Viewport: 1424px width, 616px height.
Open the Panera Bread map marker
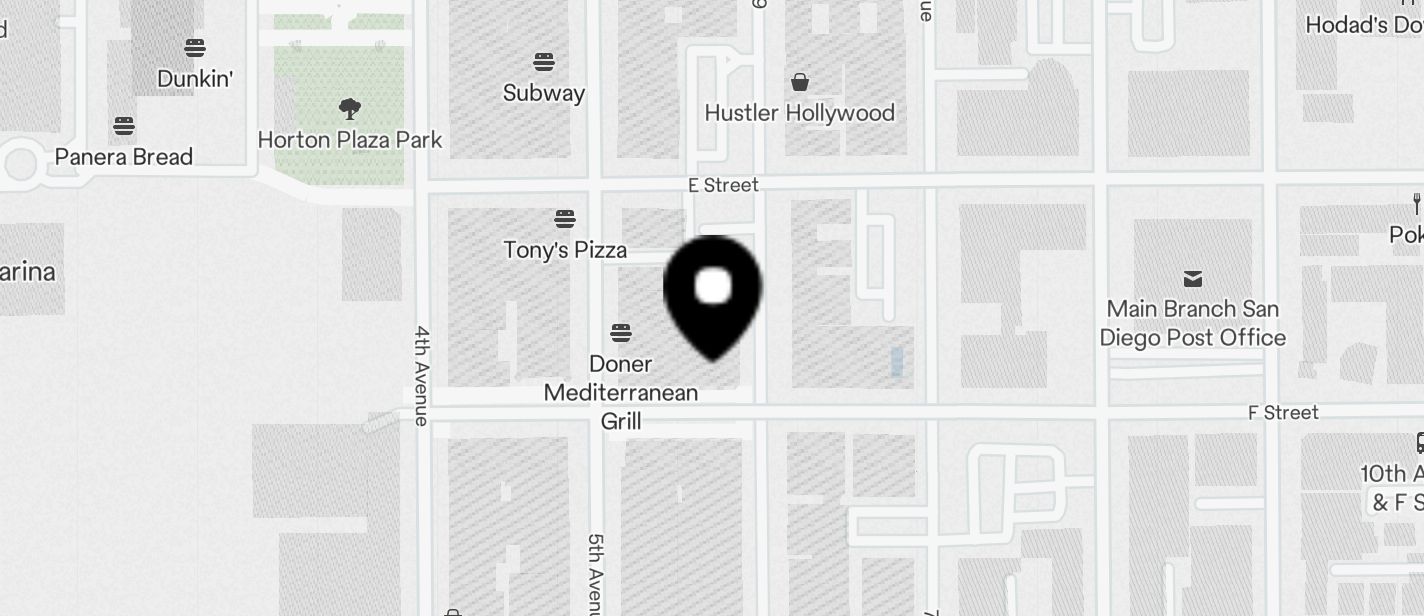coord(124,127)
